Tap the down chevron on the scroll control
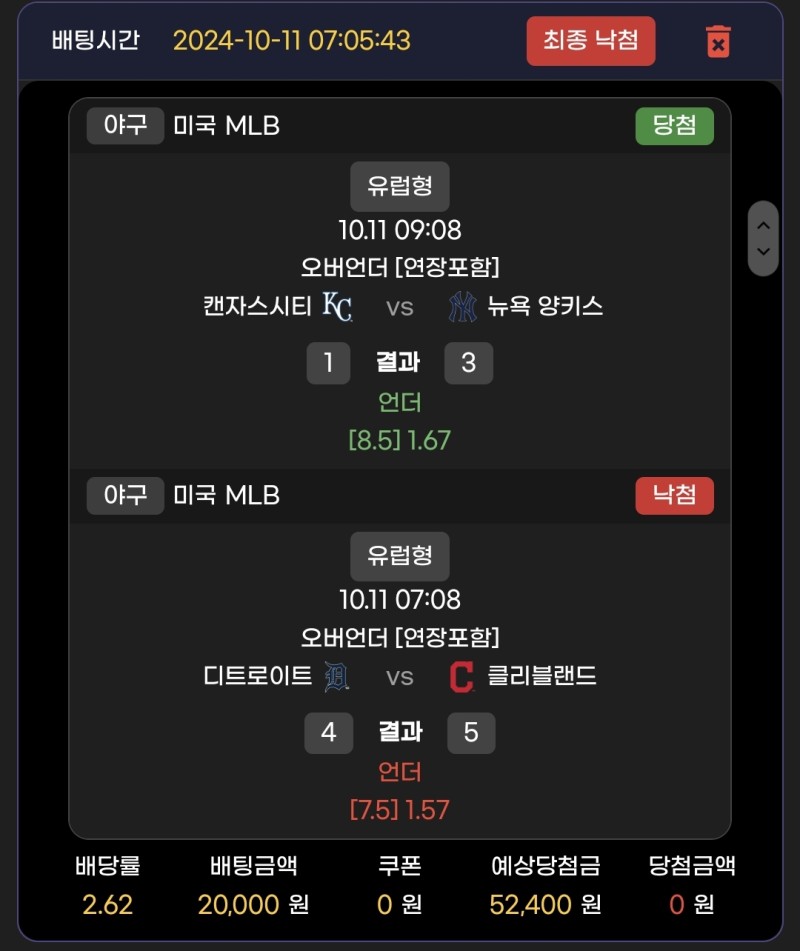800x951 pixels. pyautogui.click(x=763, y=252)
